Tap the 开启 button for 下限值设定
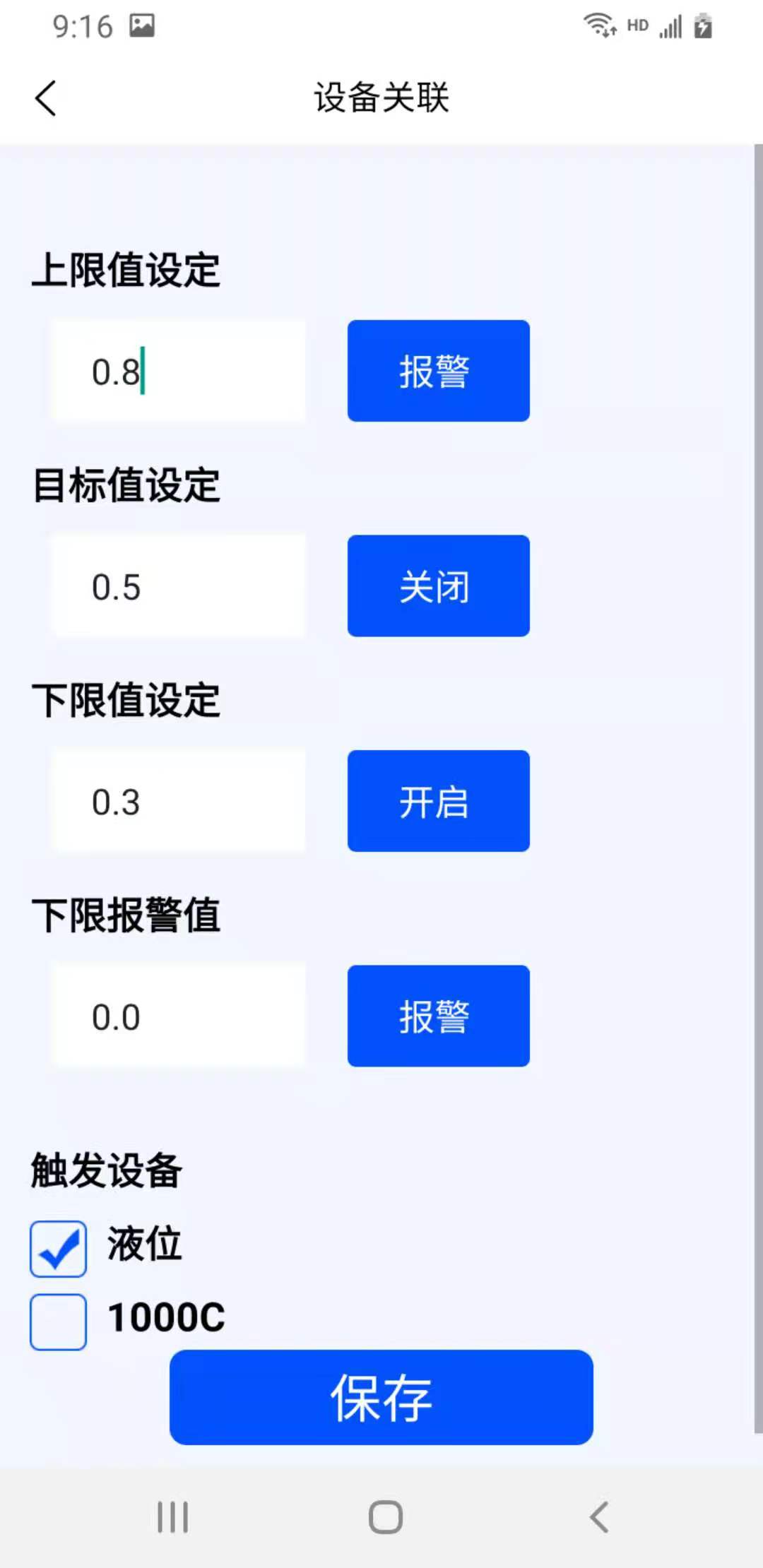 coord(437,801)
